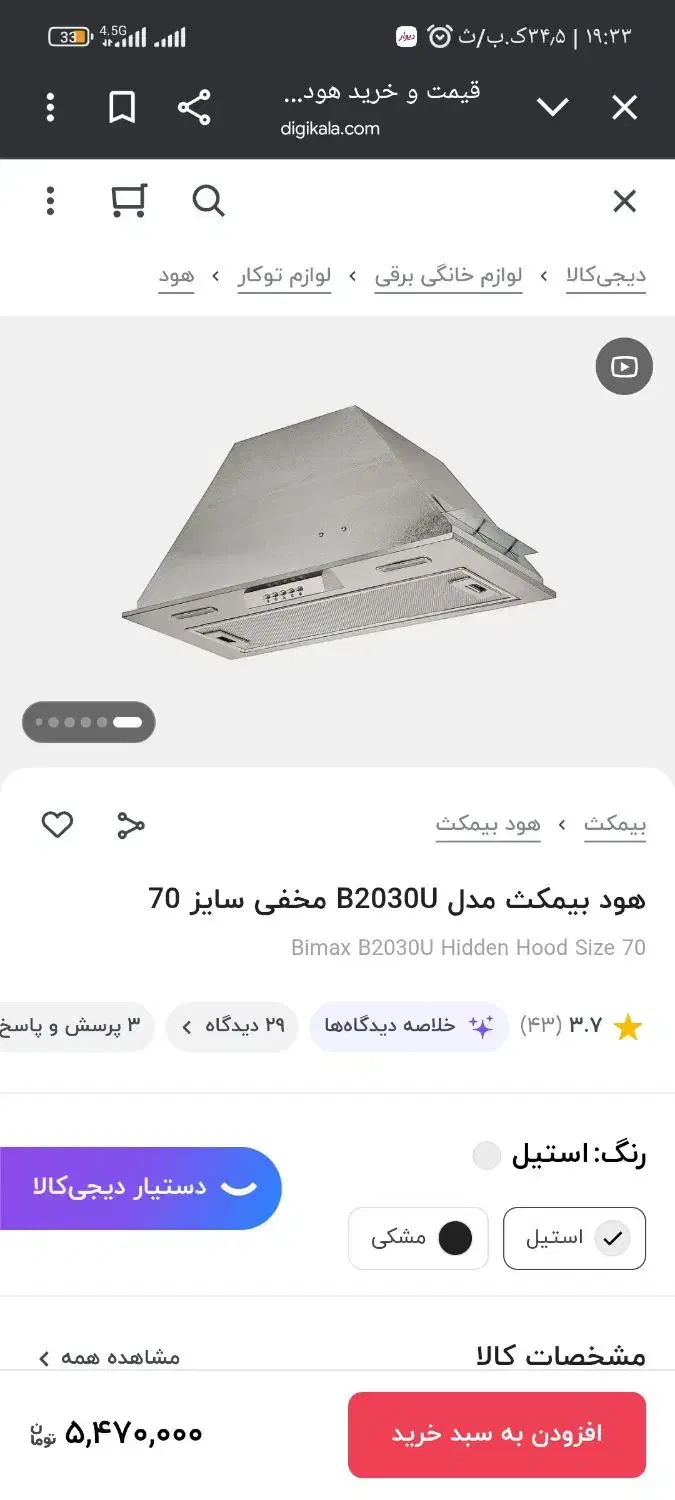Minimize the in-app browser using the down chevron
The image size is (675, 1500).
point(552,107)
